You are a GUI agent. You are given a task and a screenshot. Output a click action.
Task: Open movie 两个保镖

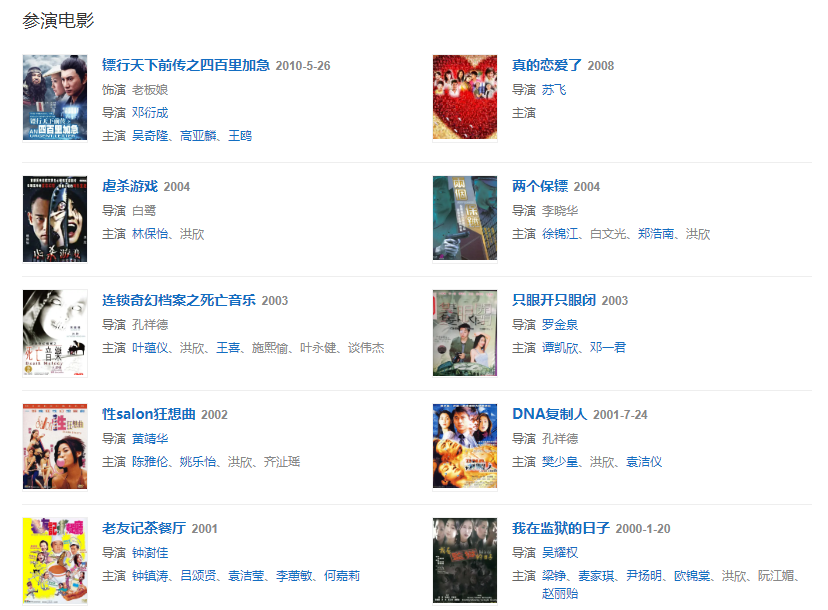tap(539, 186)
